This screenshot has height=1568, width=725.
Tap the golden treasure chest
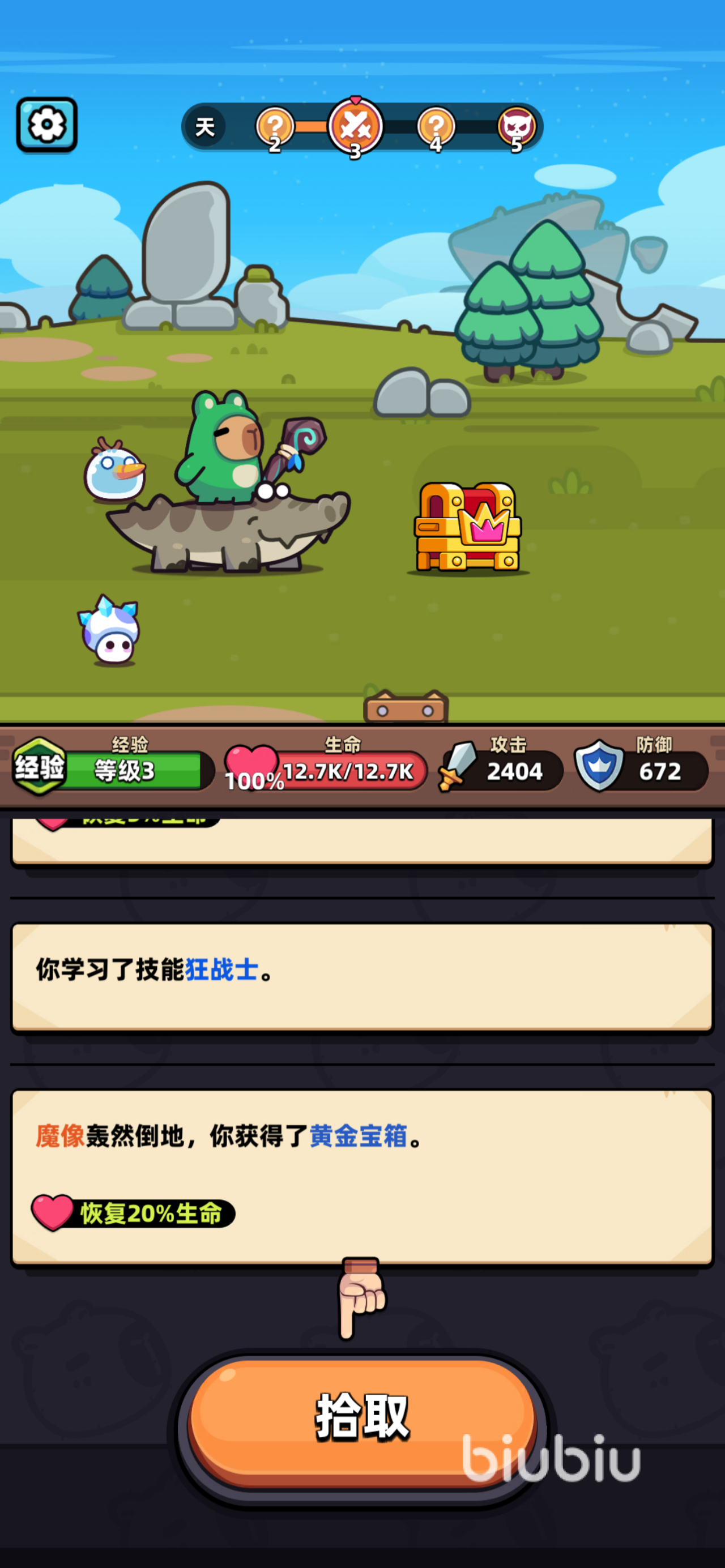point(467,527)
